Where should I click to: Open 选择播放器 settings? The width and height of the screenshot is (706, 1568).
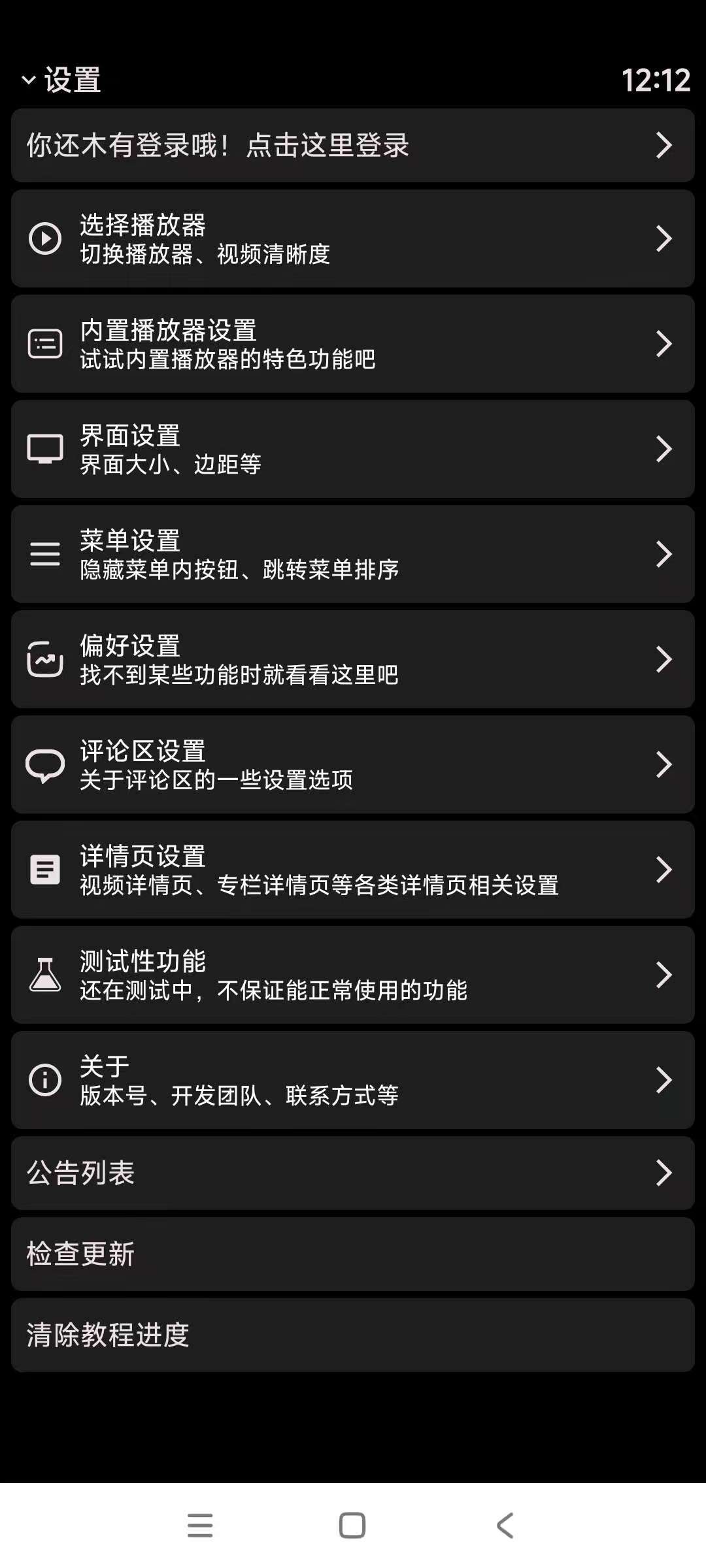click(x=352, y=238)
